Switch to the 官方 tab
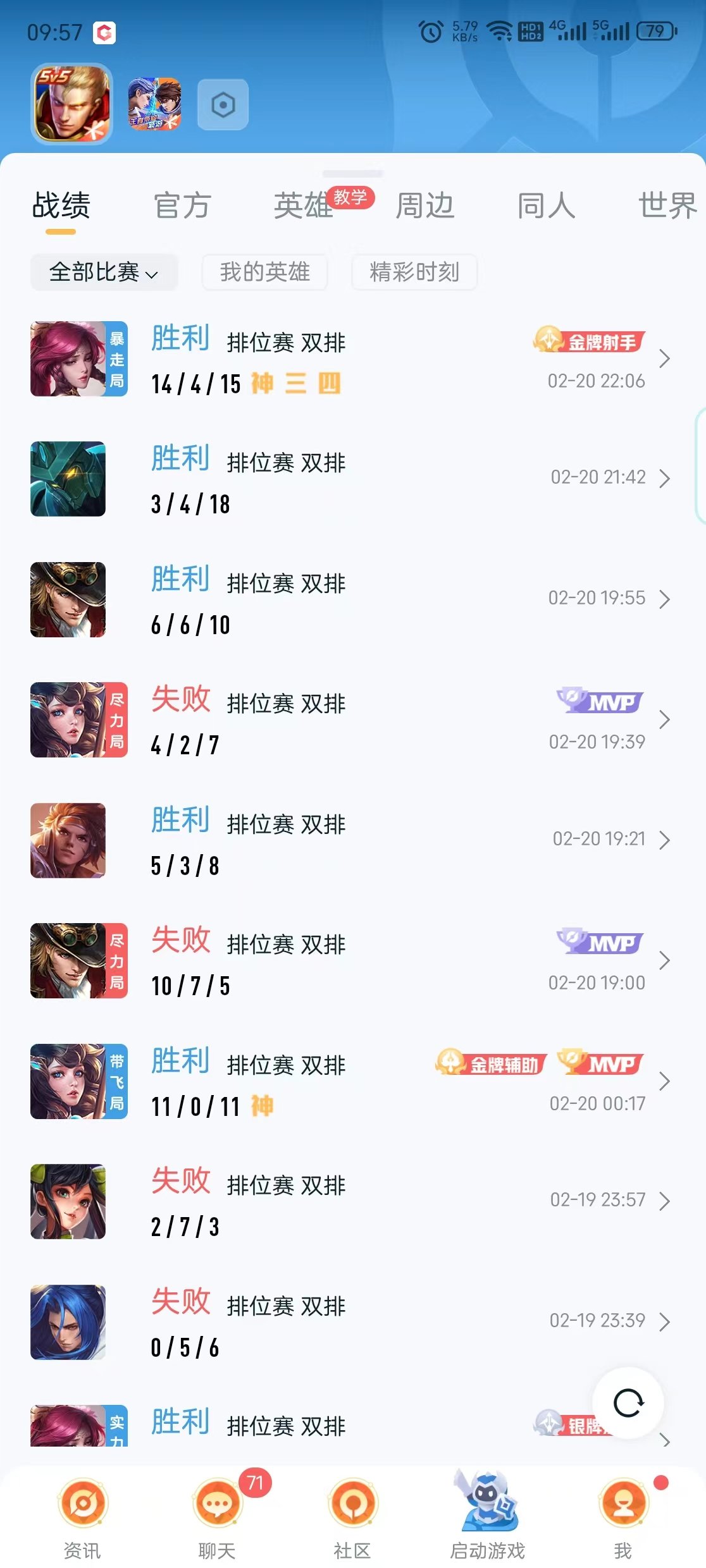The width and height of the screenshot is (706, 1568). (x=182, y=206)
